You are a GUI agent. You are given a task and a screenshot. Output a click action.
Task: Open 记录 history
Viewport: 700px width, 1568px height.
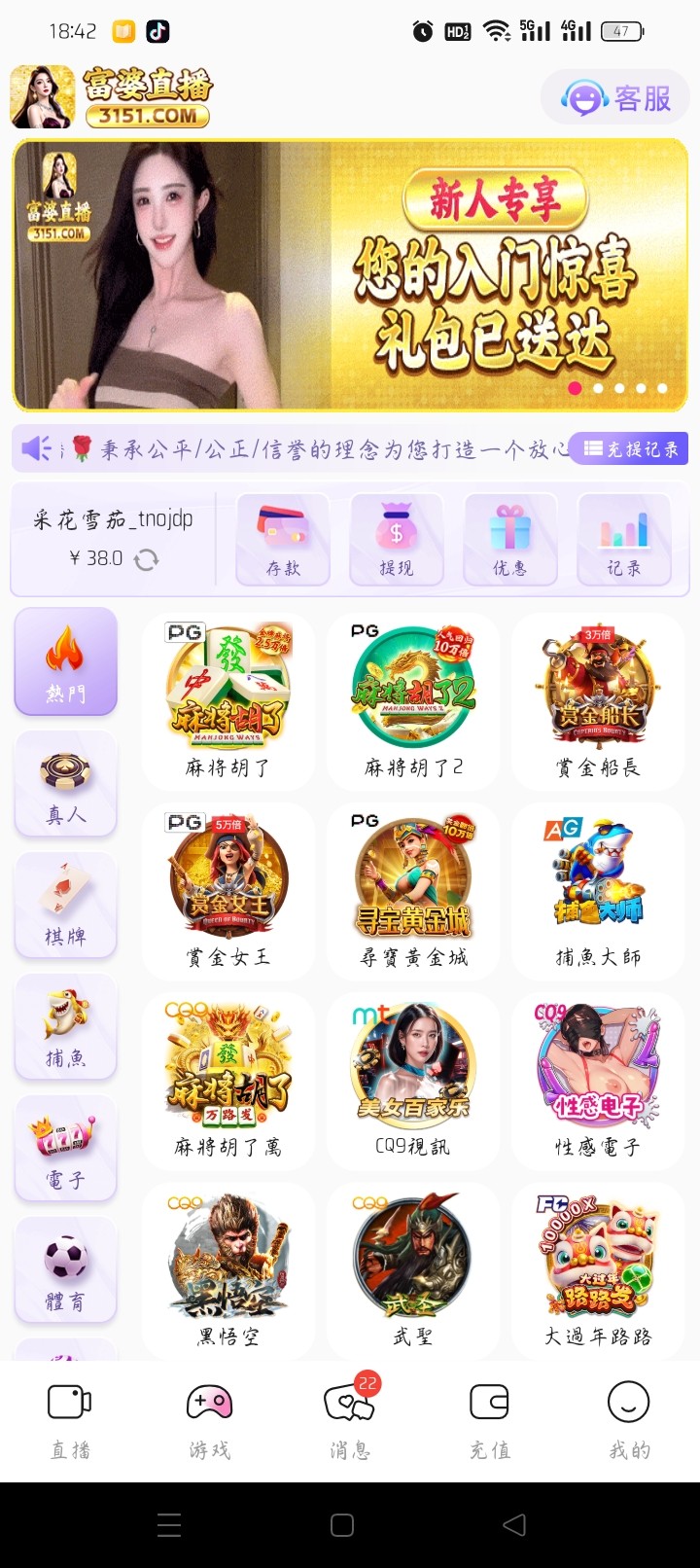pyautogui.click(x=623, y=540)
